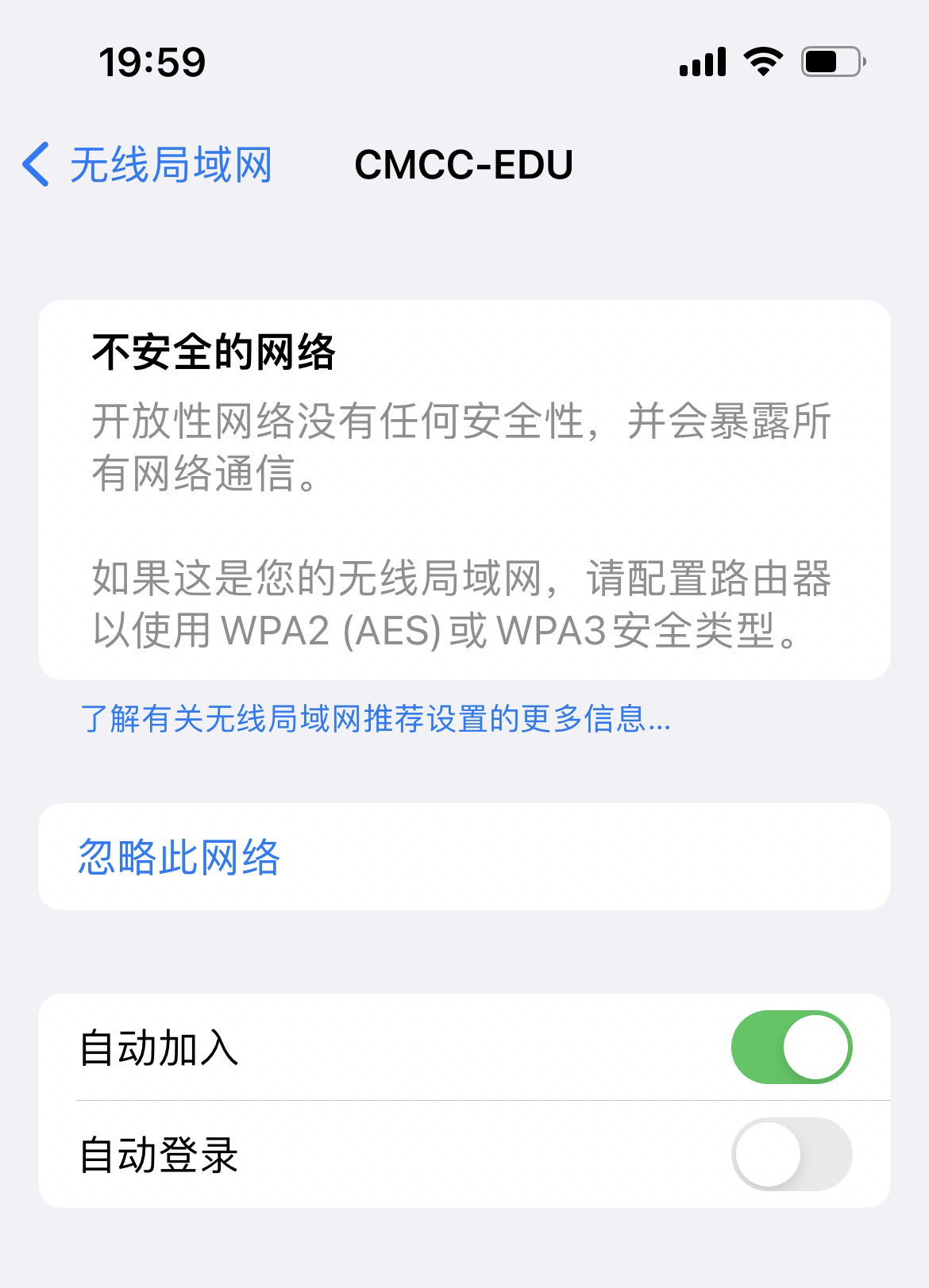
Task: Select the status bar clock showing 19:59
Action: 151,62
